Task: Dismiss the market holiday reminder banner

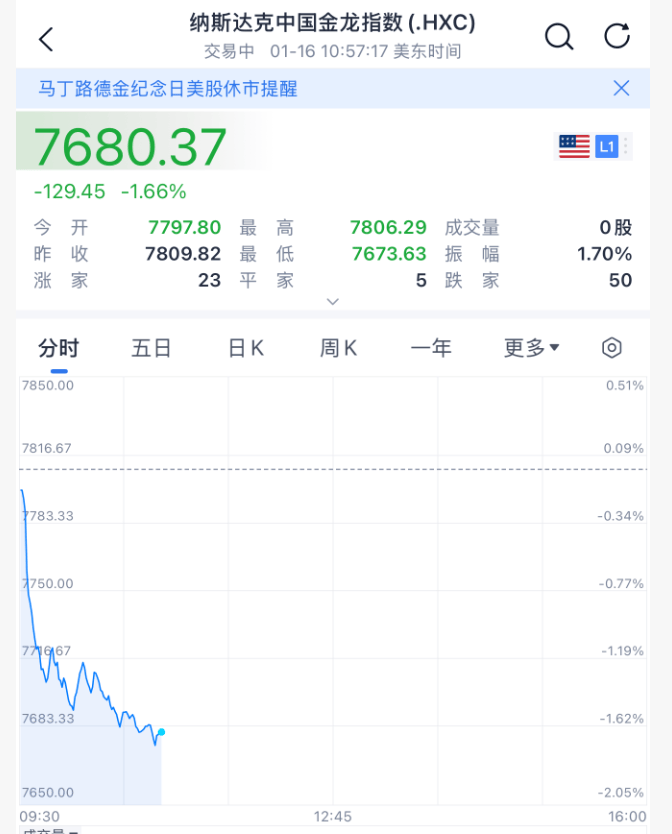Action: 621,88
